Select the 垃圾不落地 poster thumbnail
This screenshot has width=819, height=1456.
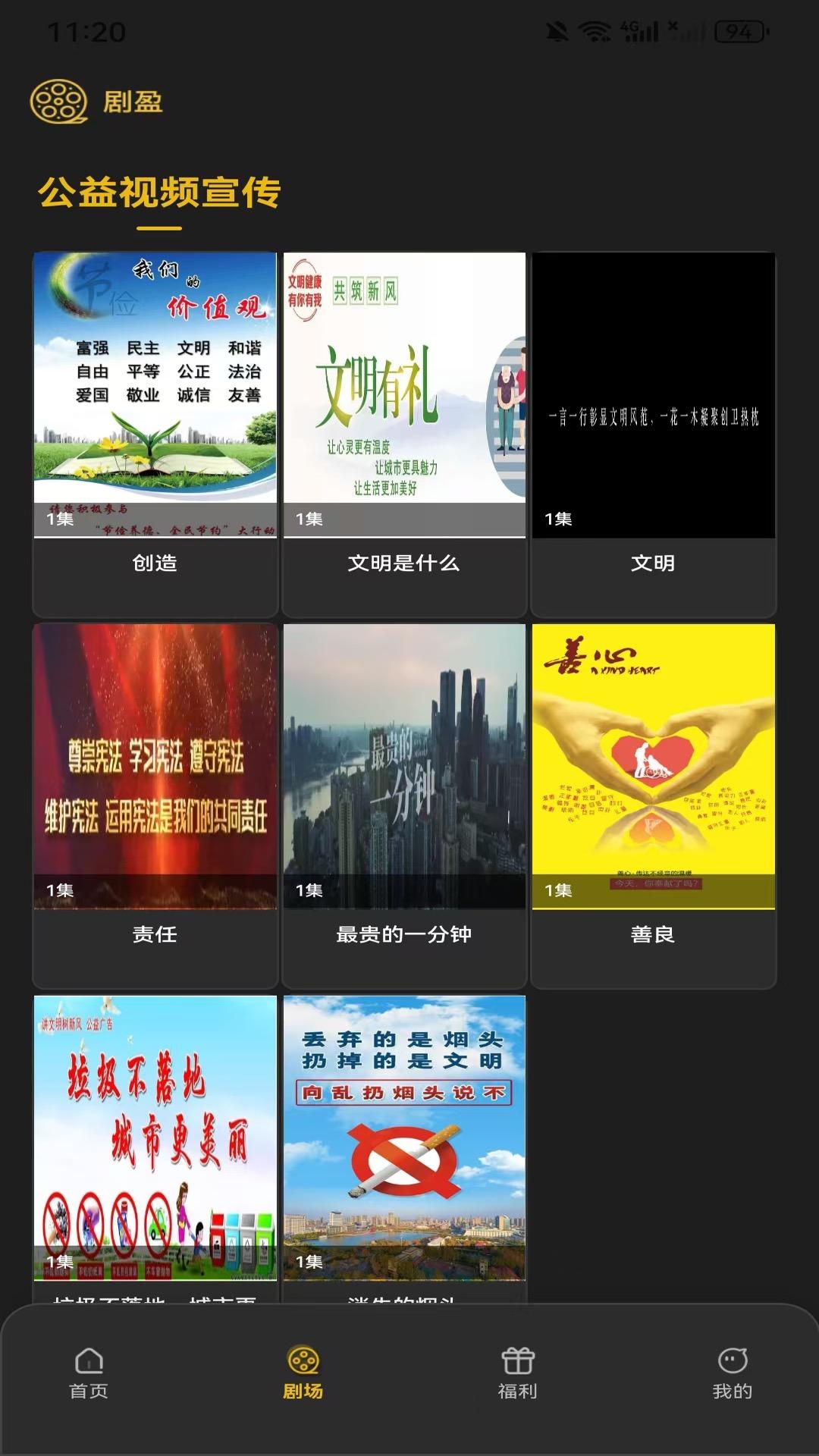[155, 1137]
